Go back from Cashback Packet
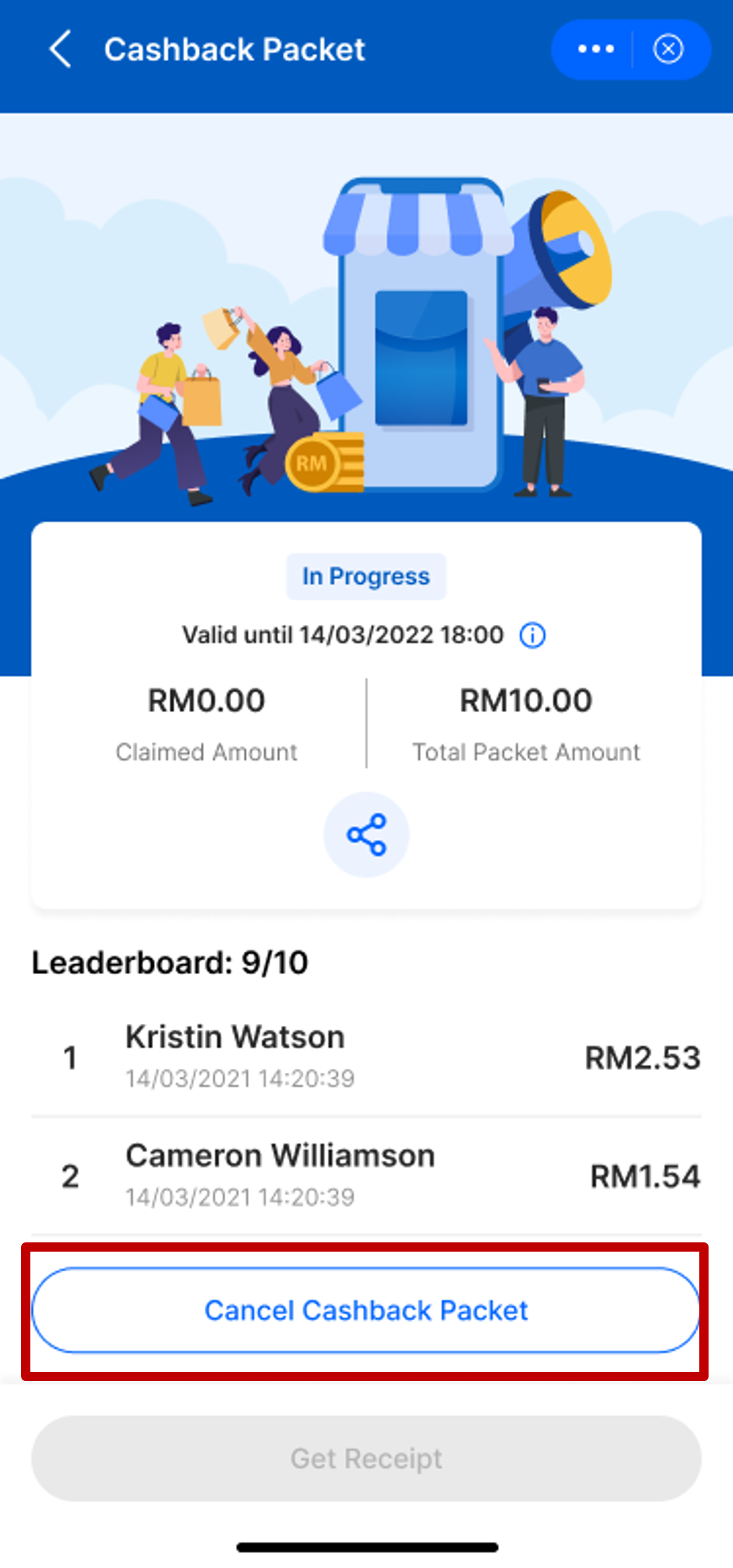This screenshot has width=733, height=1568. point(61,50)
